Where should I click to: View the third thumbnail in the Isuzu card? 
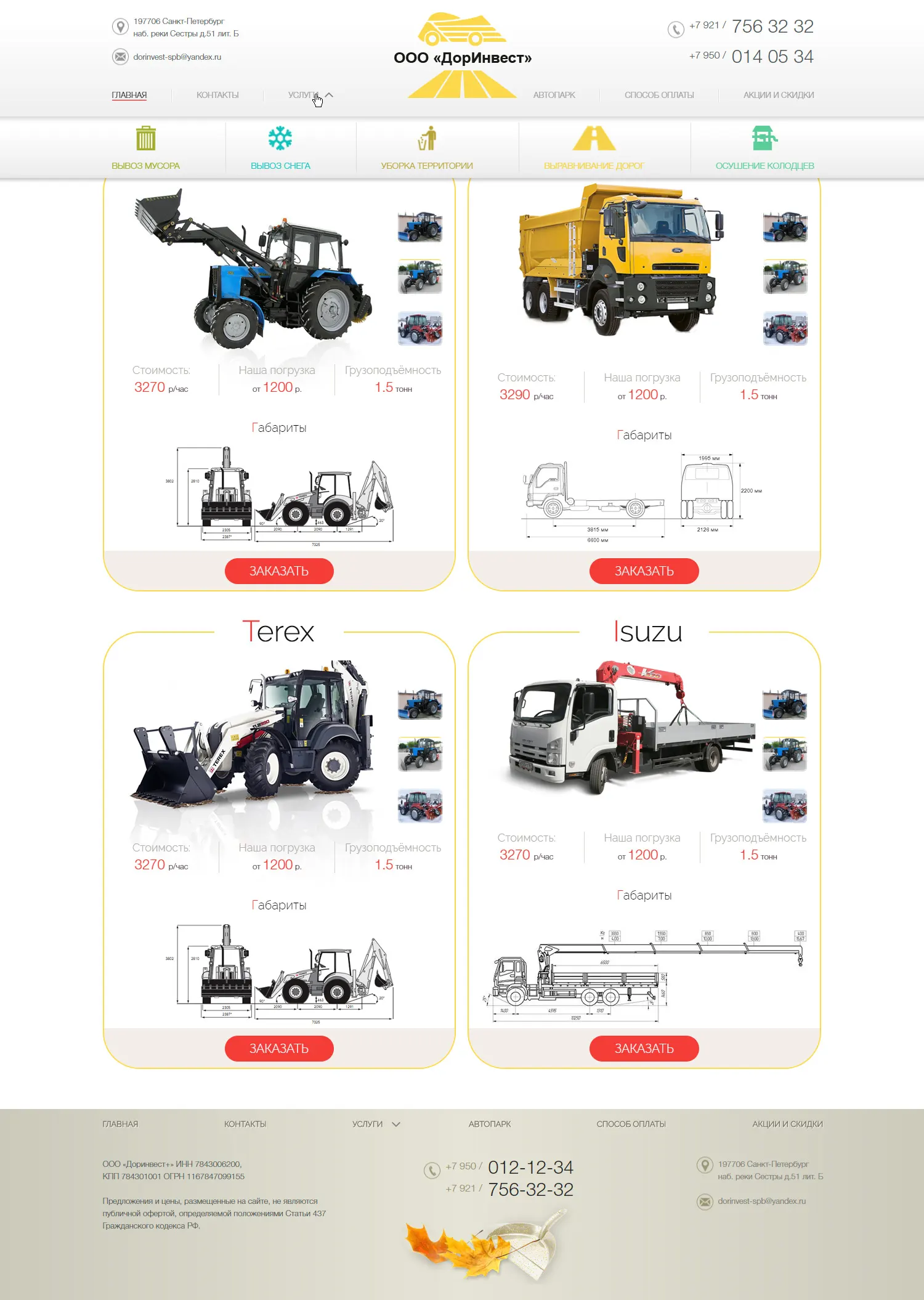[x=784, y=805]
